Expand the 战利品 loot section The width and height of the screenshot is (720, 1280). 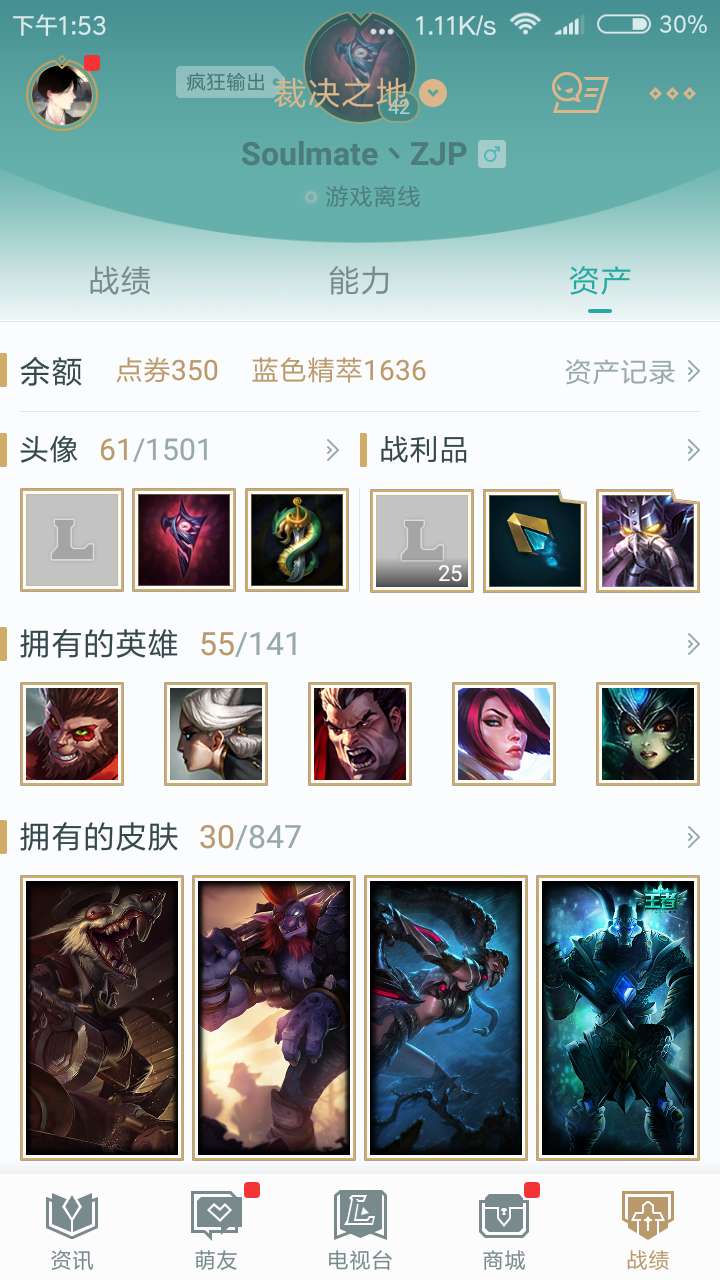[692, 451]
